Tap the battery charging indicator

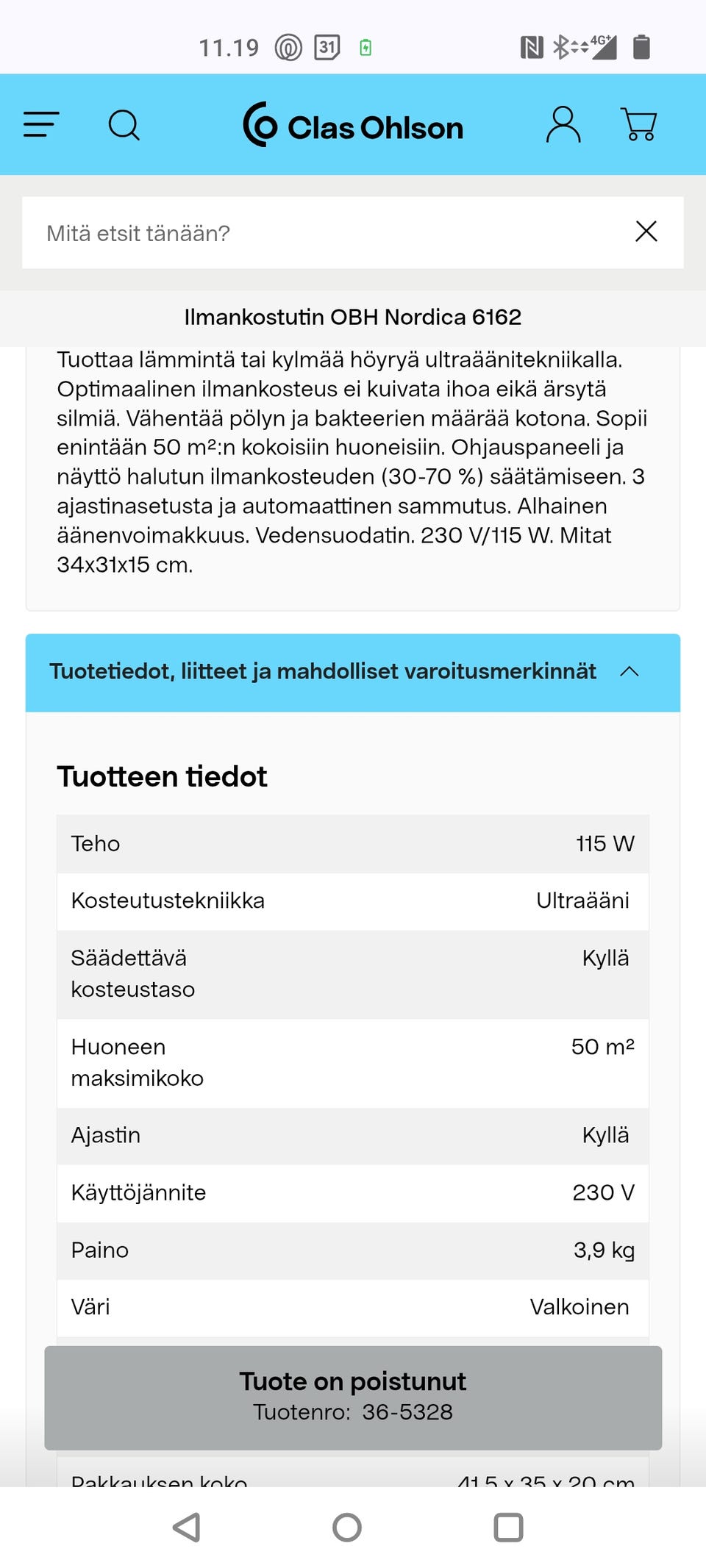366,46
